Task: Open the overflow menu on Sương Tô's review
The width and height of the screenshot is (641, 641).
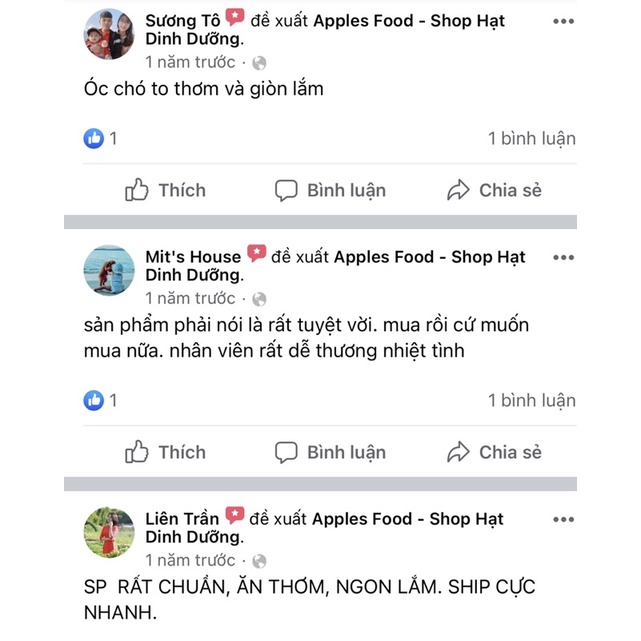Action: (563, 21)
